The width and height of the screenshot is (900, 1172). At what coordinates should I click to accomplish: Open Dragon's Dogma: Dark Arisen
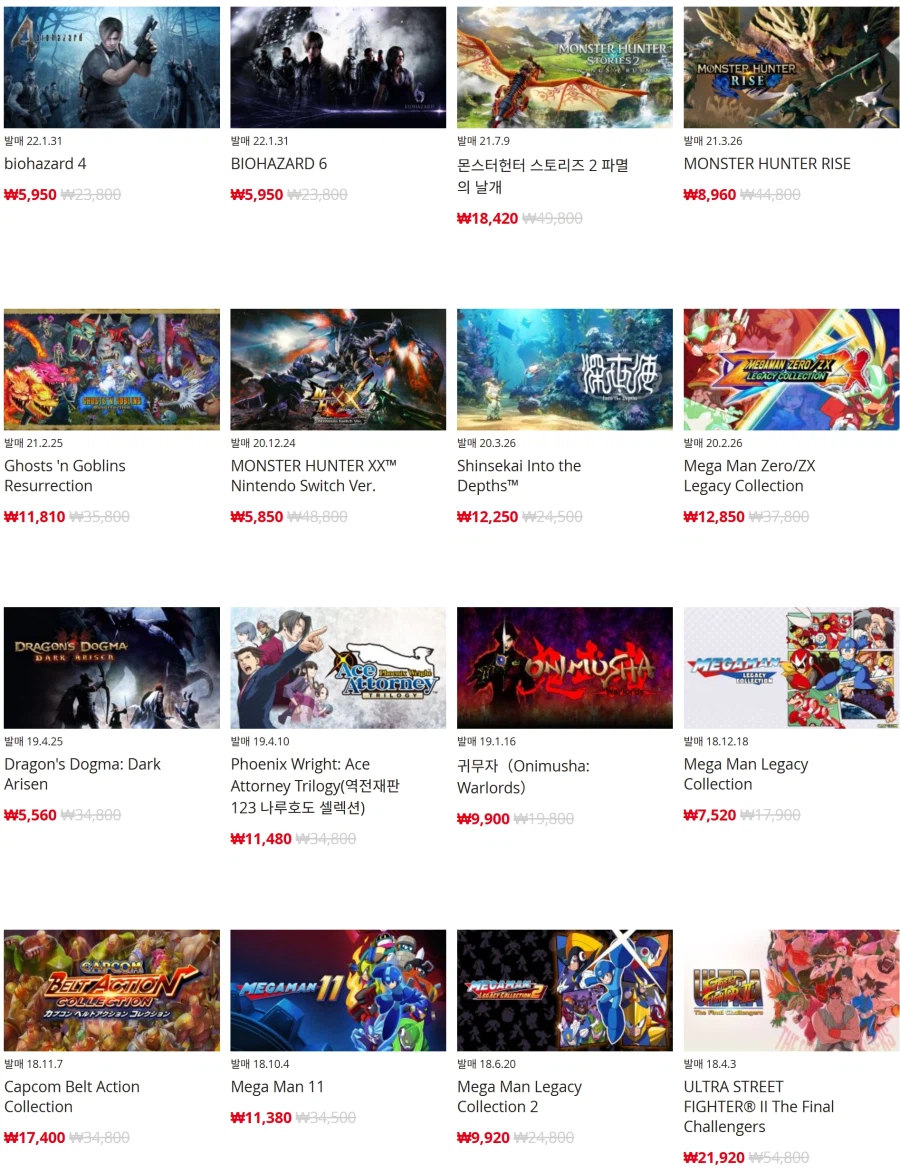click(112, 668)
